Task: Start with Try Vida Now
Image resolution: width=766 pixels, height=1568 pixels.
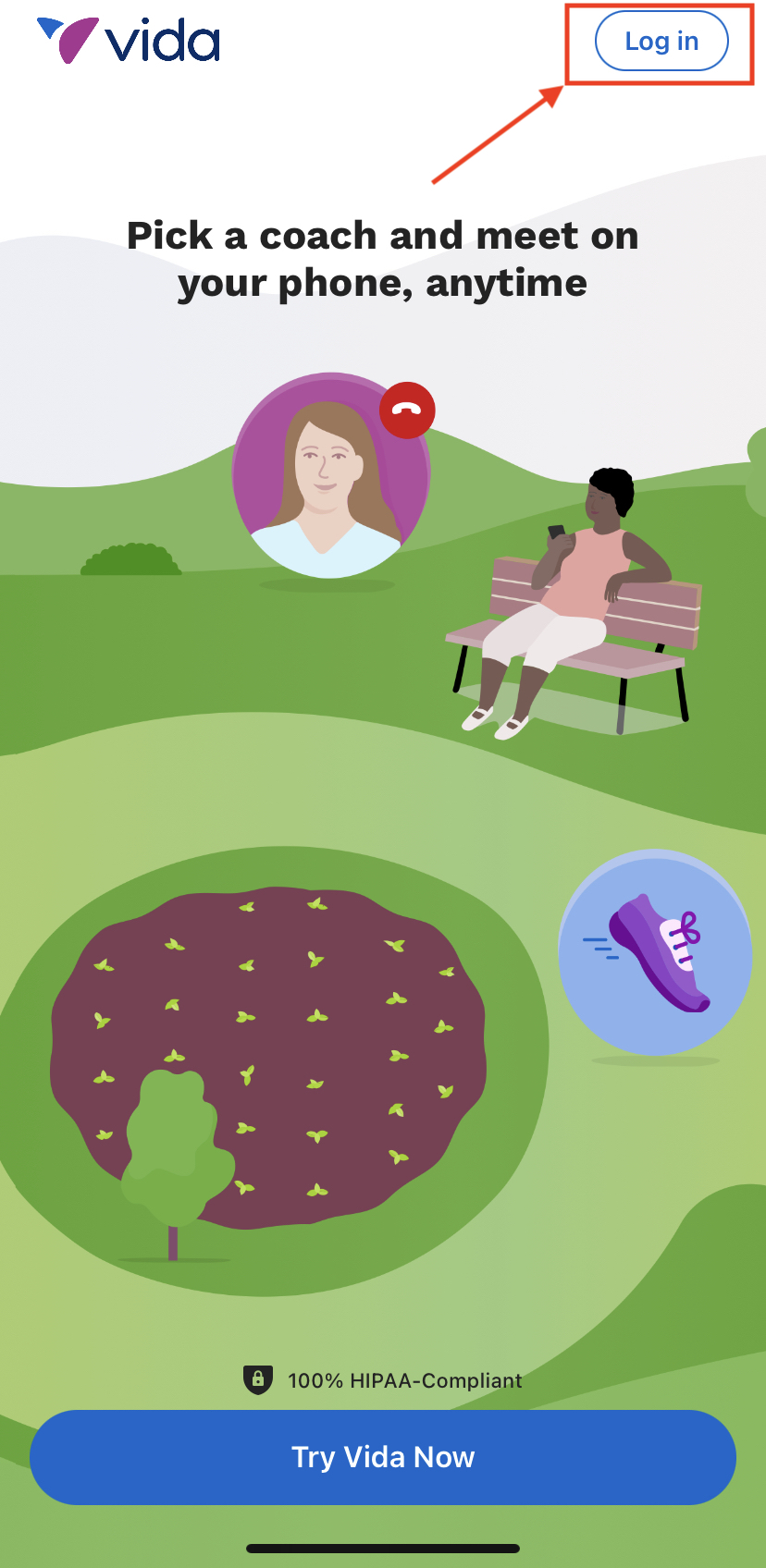Action: coord(383,1457)
